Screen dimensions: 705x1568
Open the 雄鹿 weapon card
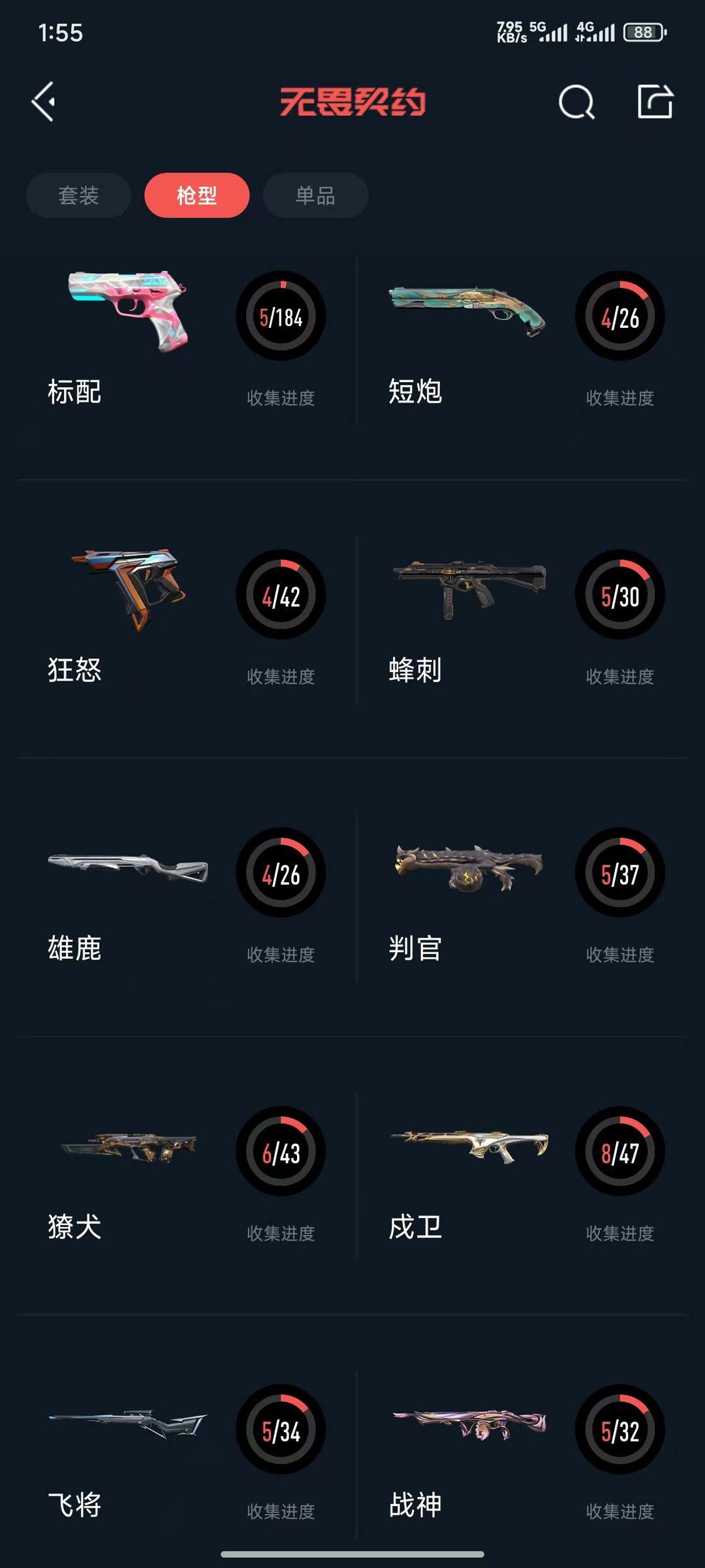click(x=183, y=897)
